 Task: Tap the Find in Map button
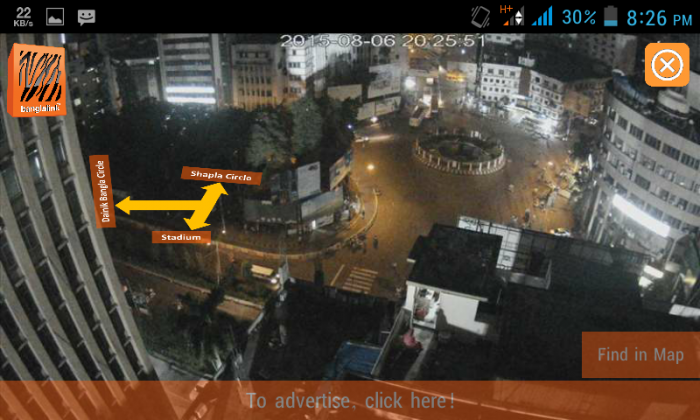coord(640,355)
